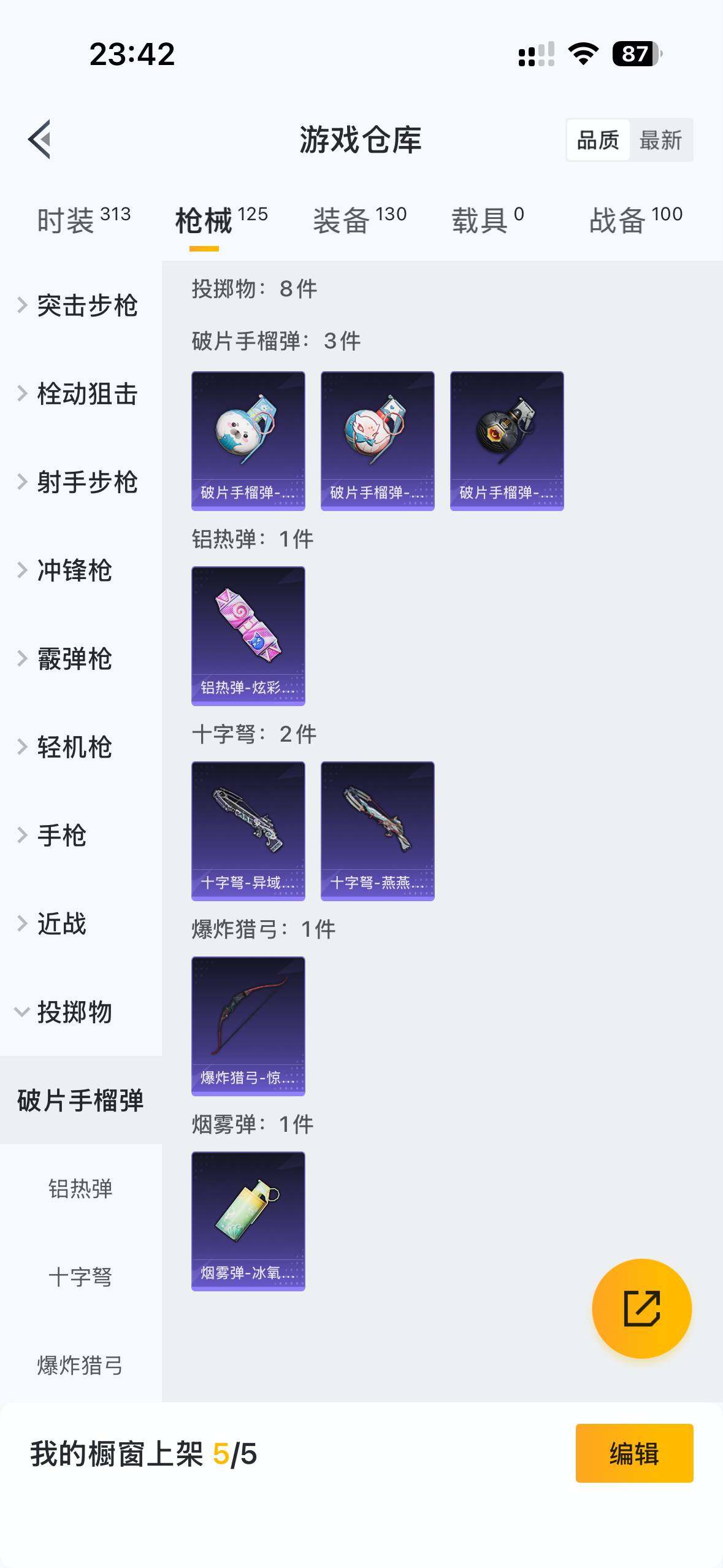Image resolution: width=723 pixels, height=1568 pixels.
Task: Tap the orange share floating button
Action: point(641,1308)
